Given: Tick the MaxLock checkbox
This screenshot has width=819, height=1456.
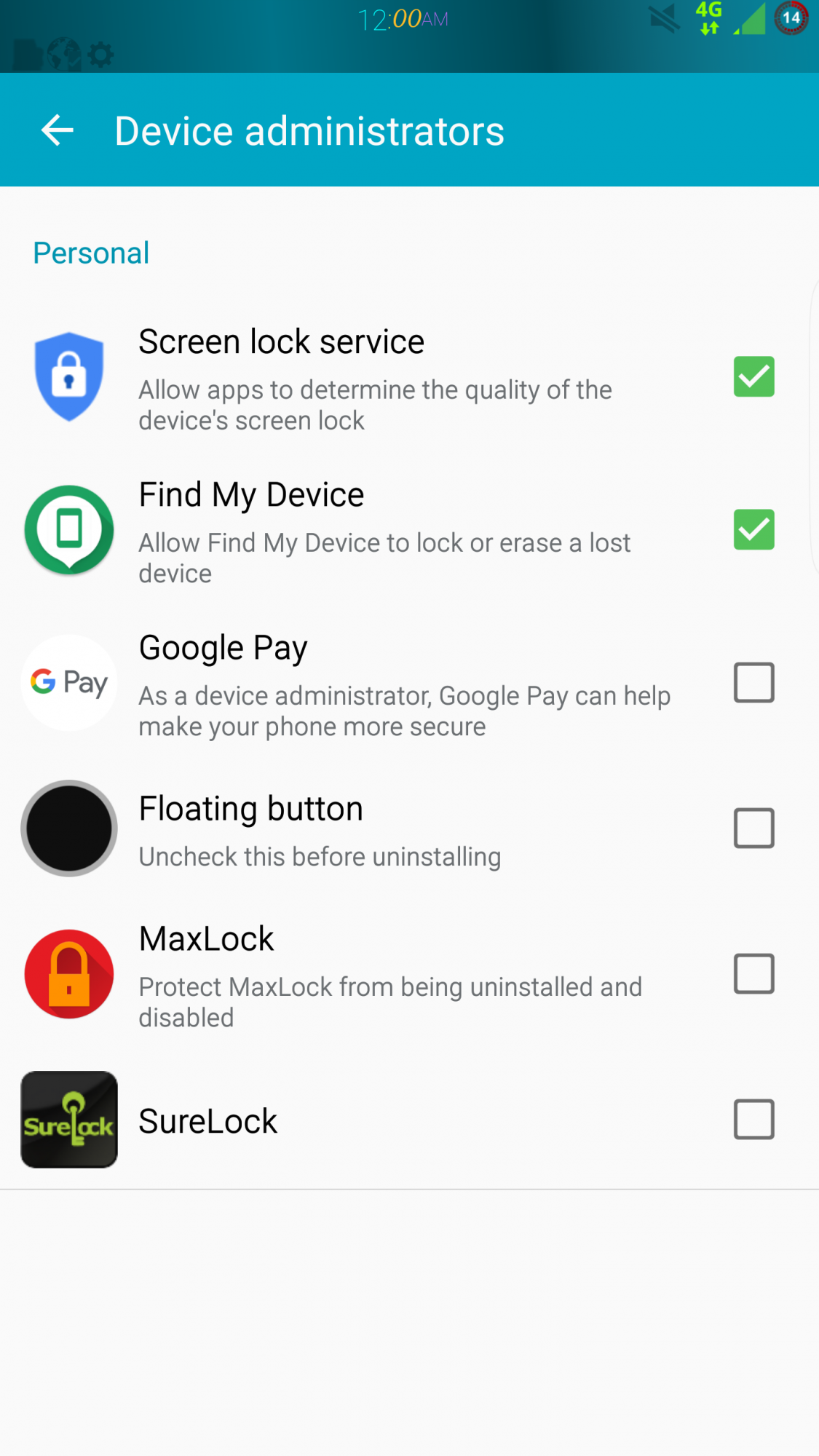Looking at the screenshot, I should click(753, 973).
